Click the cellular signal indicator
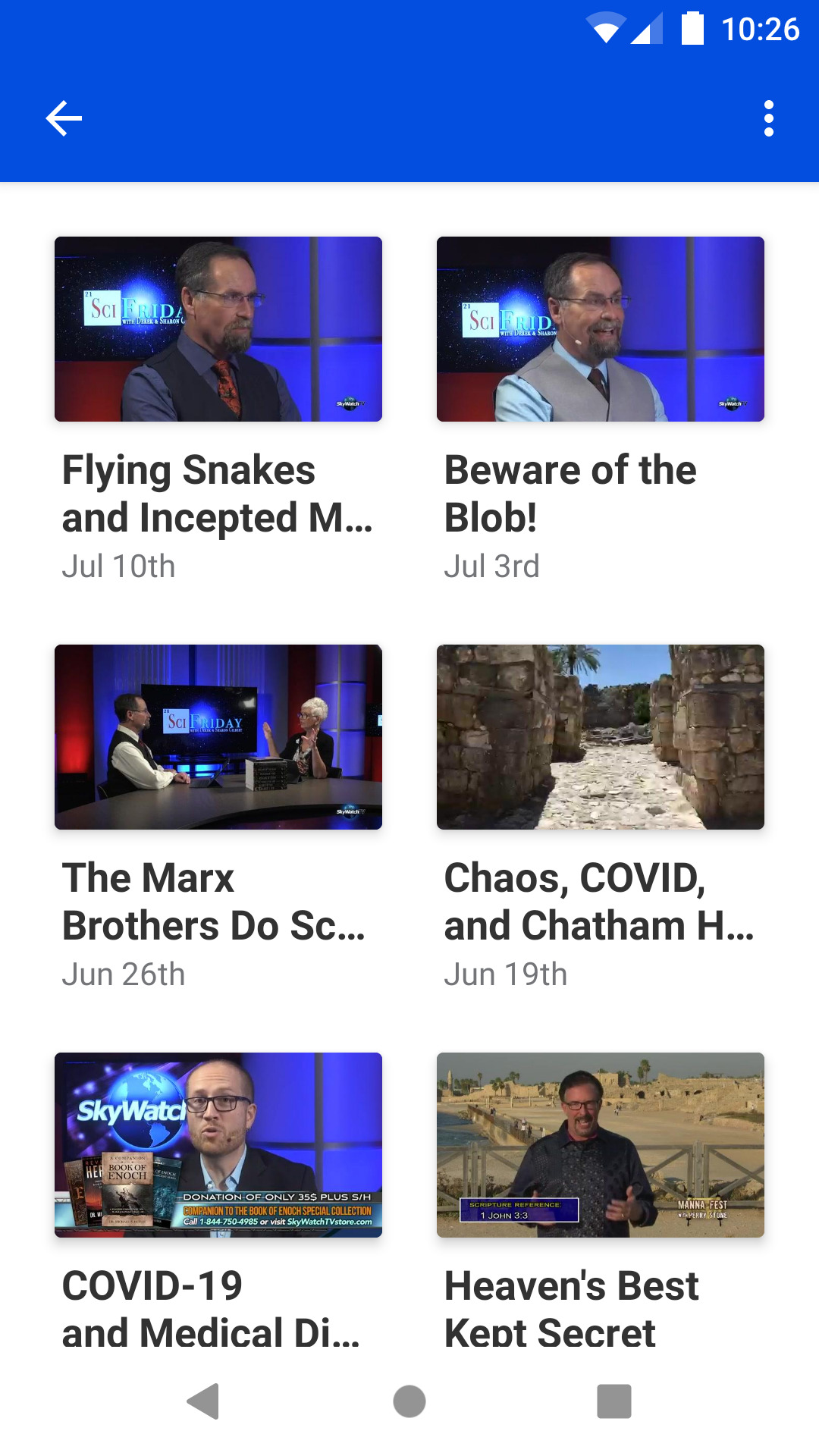This screenshot has width=819, height=1456. 648,28
